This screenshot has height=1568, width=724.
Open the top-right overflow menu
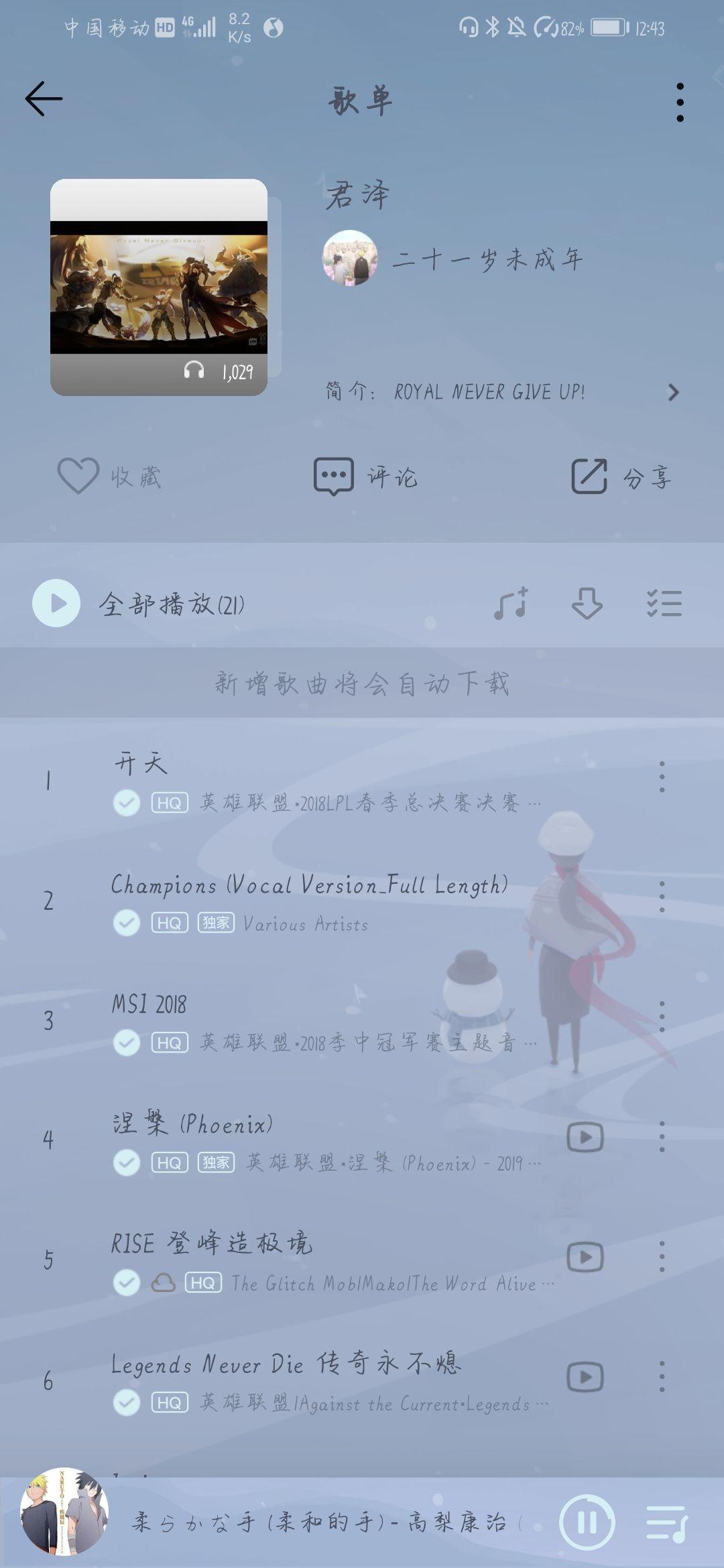(x=680, y=103)
